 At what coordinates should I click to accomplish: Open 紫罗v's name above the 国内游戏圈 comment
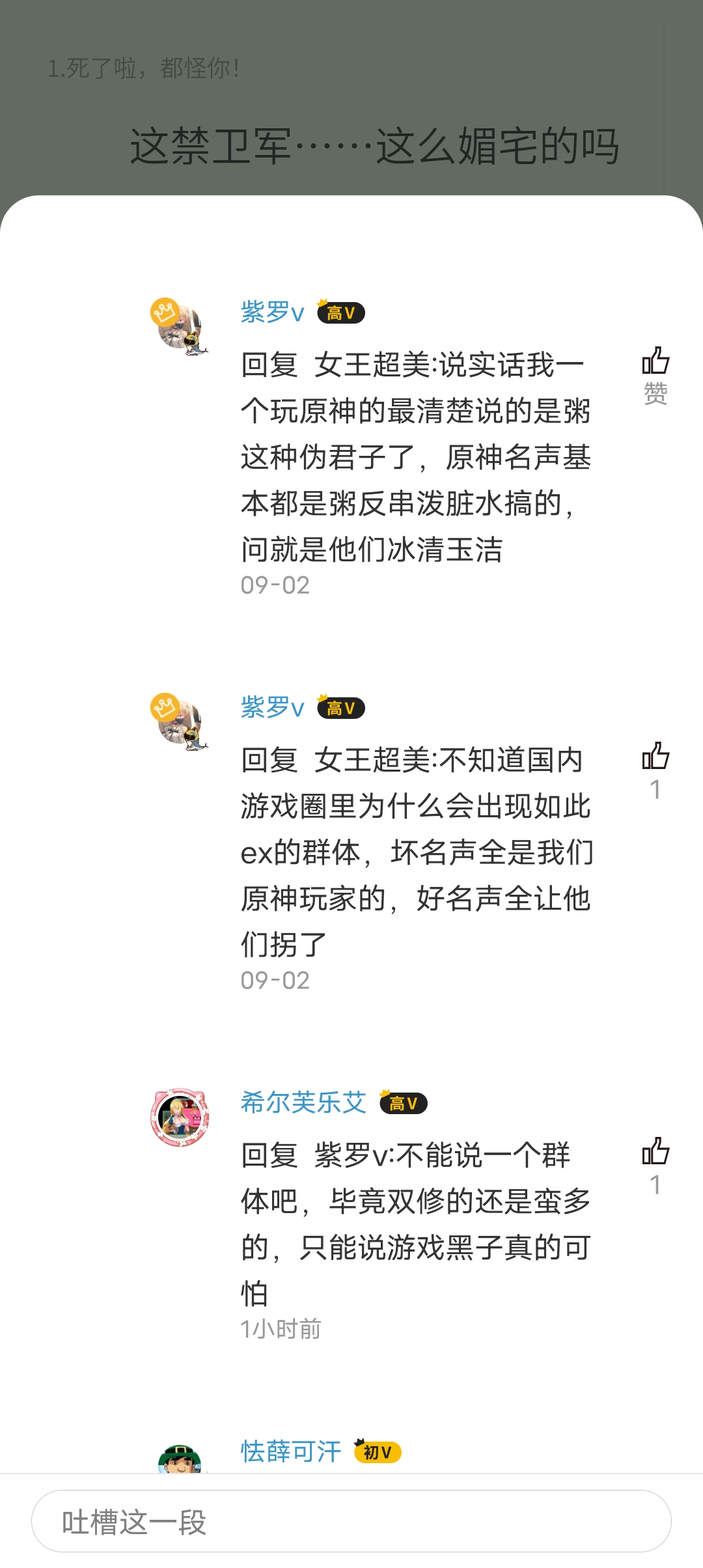pyautogui.click(x=272, y=708)
